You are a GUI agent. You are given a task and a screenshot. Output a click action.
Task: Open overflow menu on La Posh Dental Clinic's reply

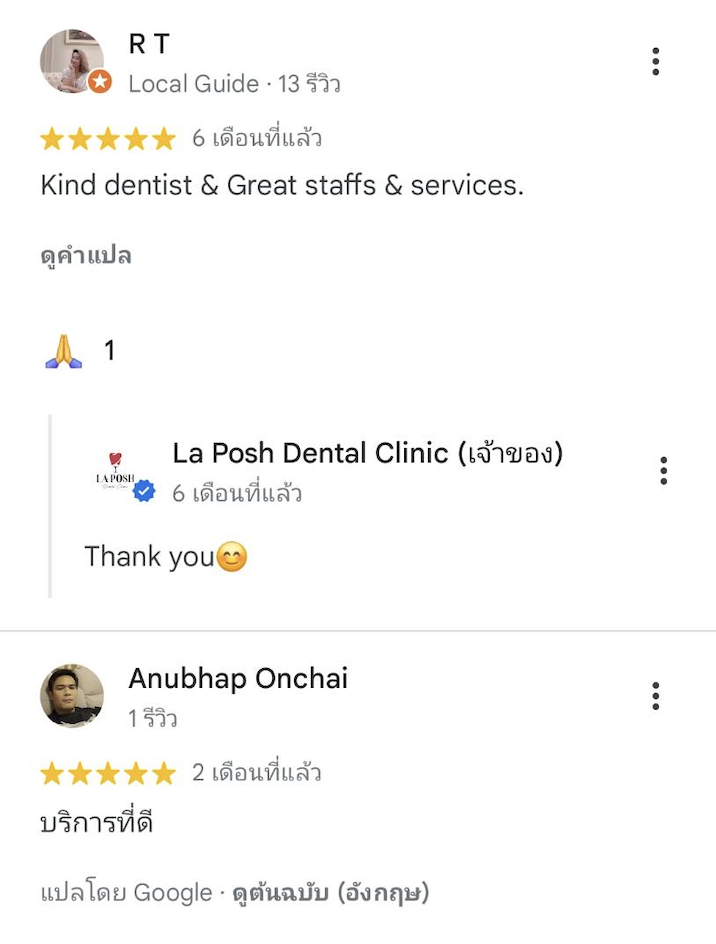point(663,471)
